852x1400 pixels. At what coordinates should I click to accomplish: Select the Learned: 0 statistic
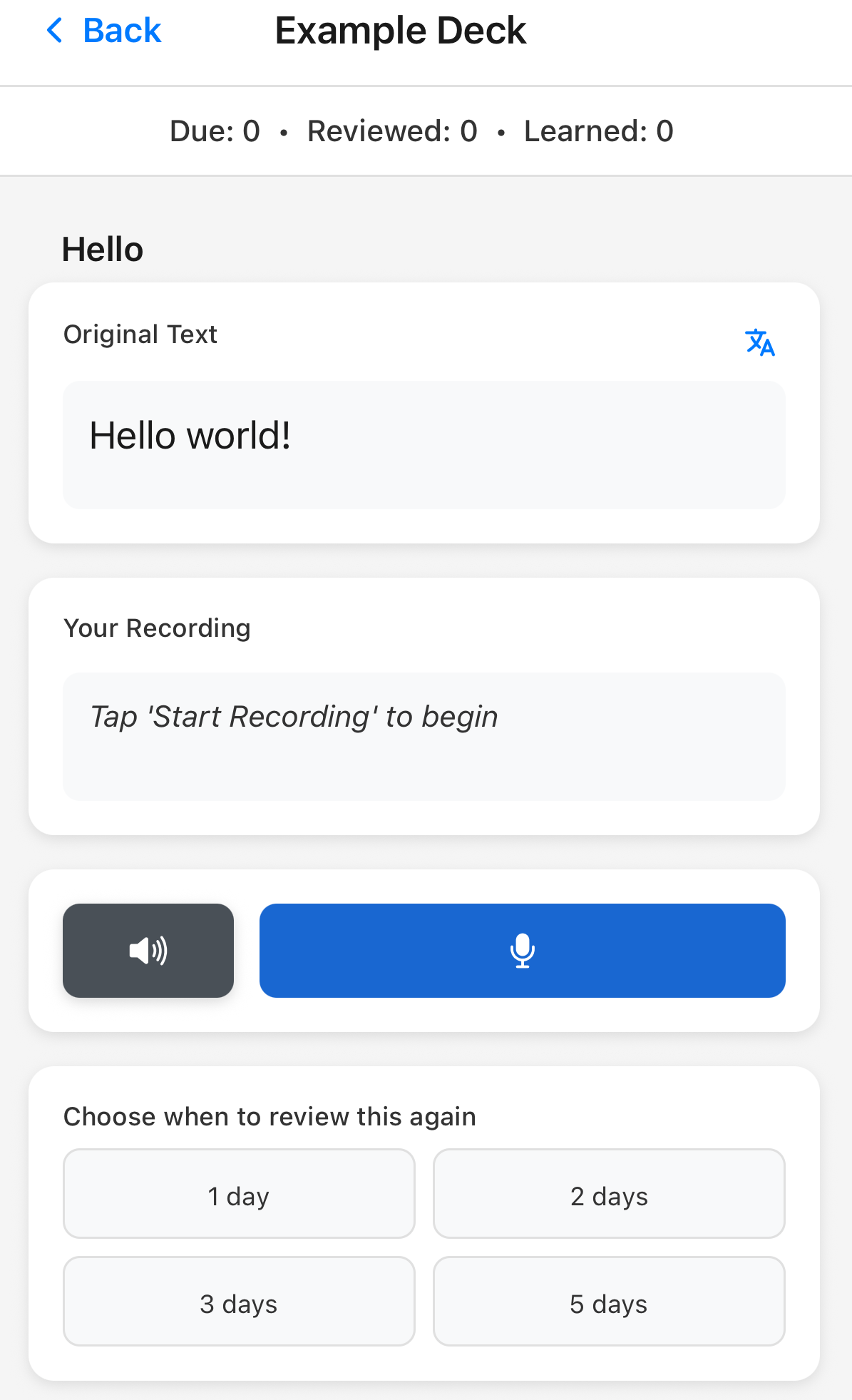point(598,131)
